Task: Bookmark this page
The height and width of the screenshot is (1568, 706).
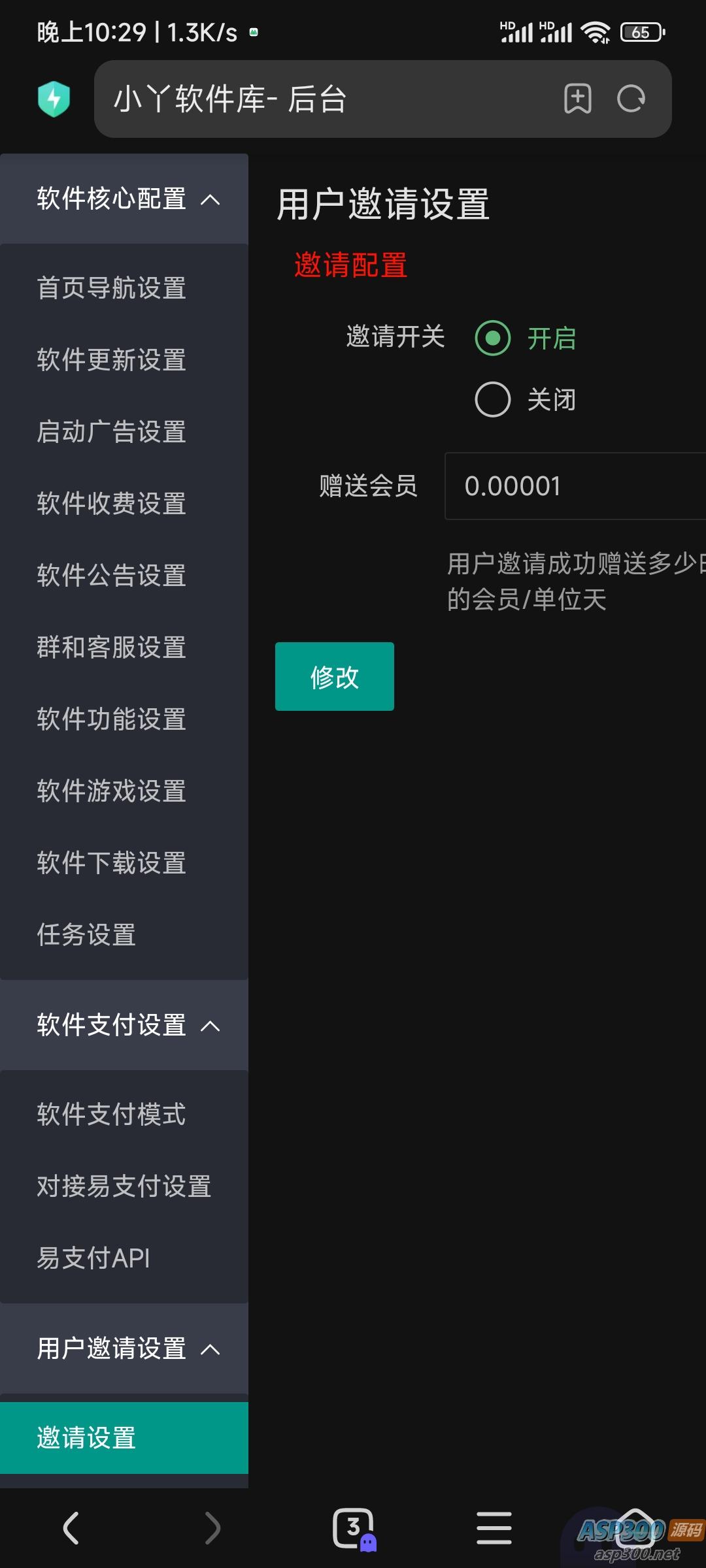Action: pos(577,99)
